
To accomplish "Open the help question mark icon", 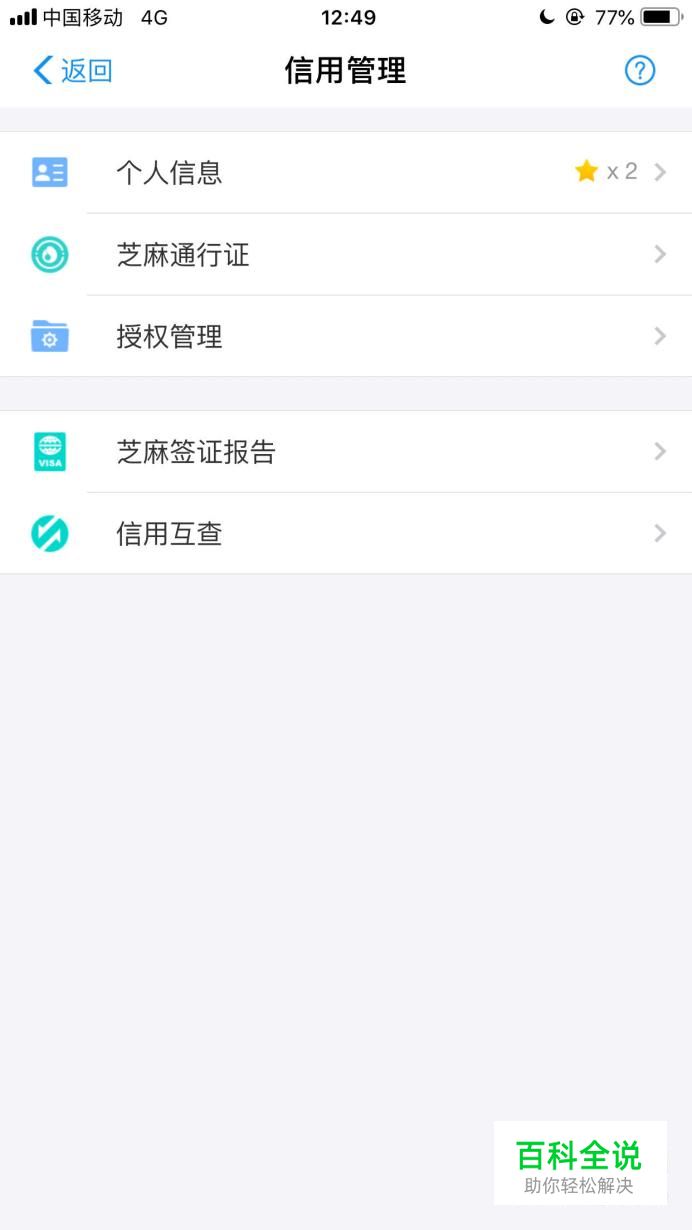I will pos(640,70).
